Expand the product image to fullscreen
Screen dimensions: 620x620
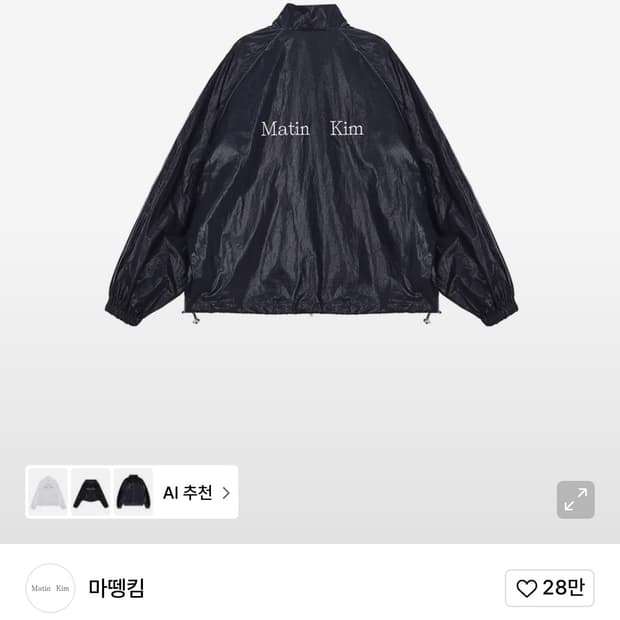(575, 500)
